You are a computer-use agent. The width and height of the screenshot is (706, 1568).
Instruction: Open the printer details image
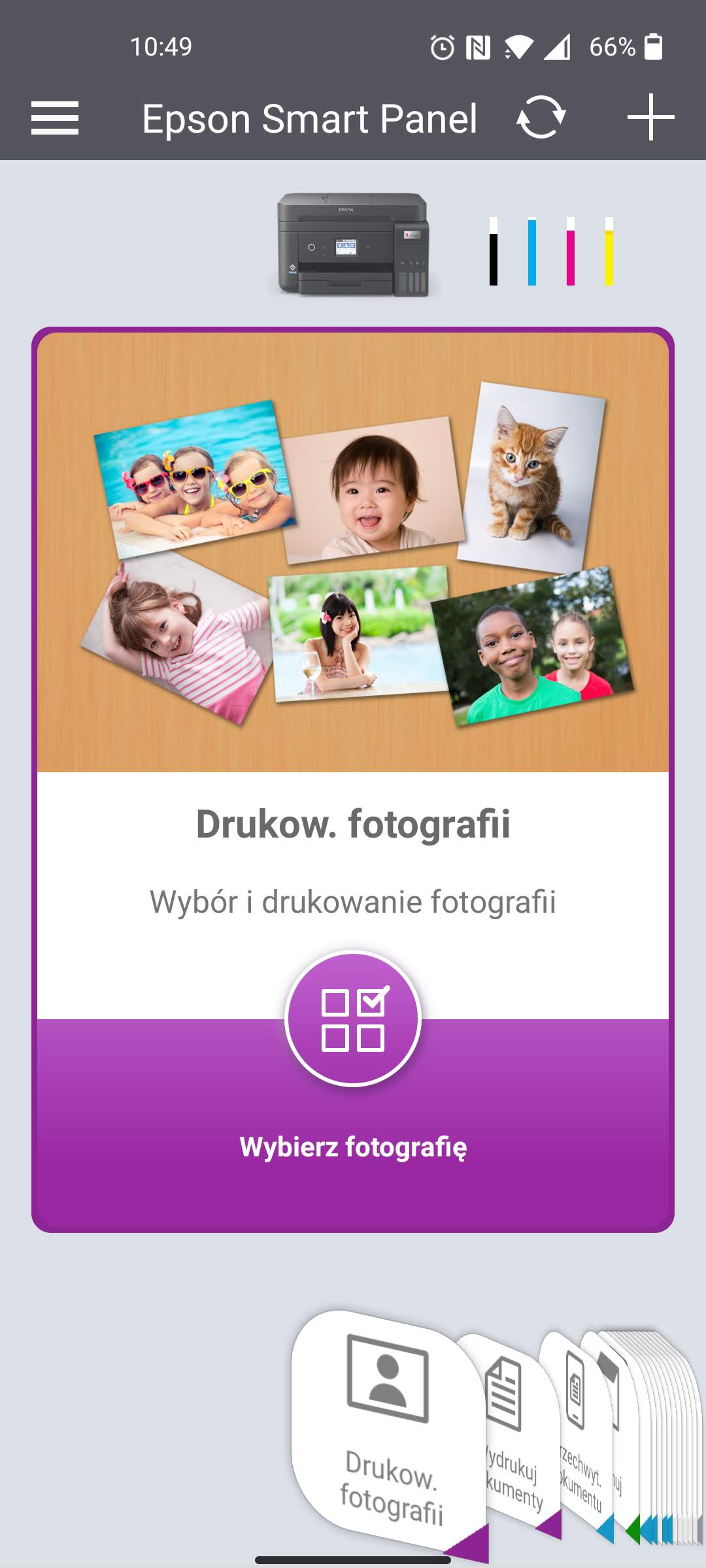pos(354,244)
